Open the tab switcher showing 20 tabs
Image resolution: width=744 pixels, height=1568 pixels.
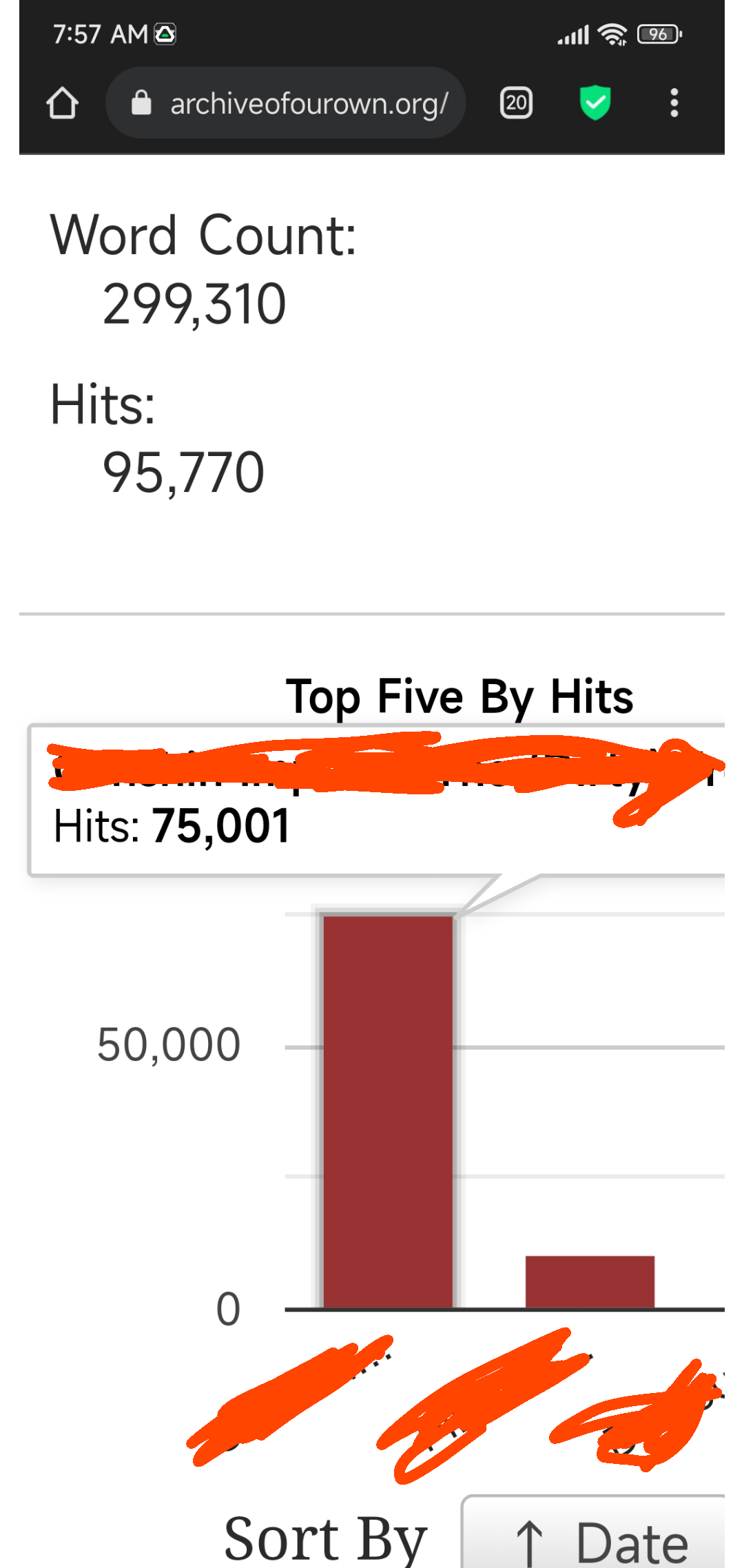click(515, 103)
